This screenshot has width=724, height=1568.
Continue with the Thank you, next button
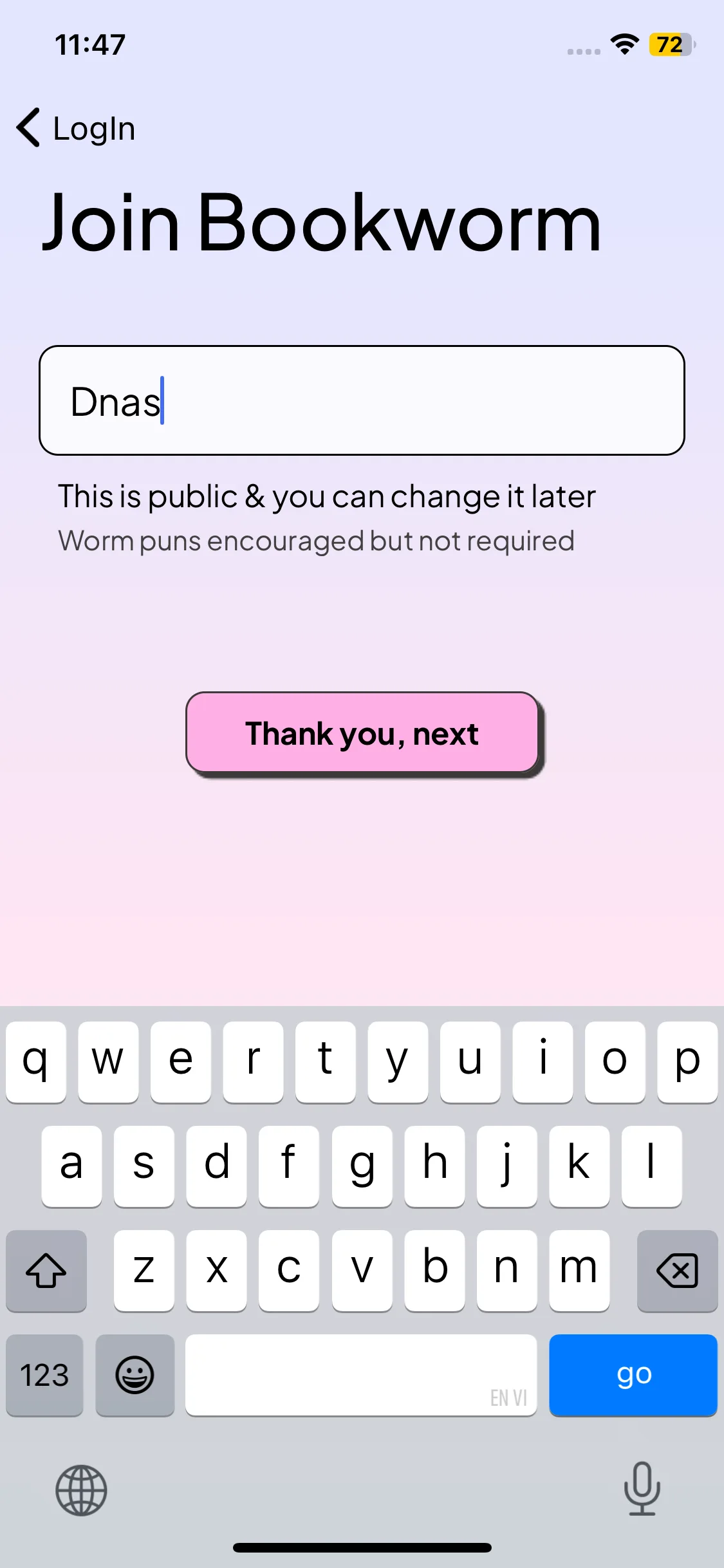[x=362, y=733]
